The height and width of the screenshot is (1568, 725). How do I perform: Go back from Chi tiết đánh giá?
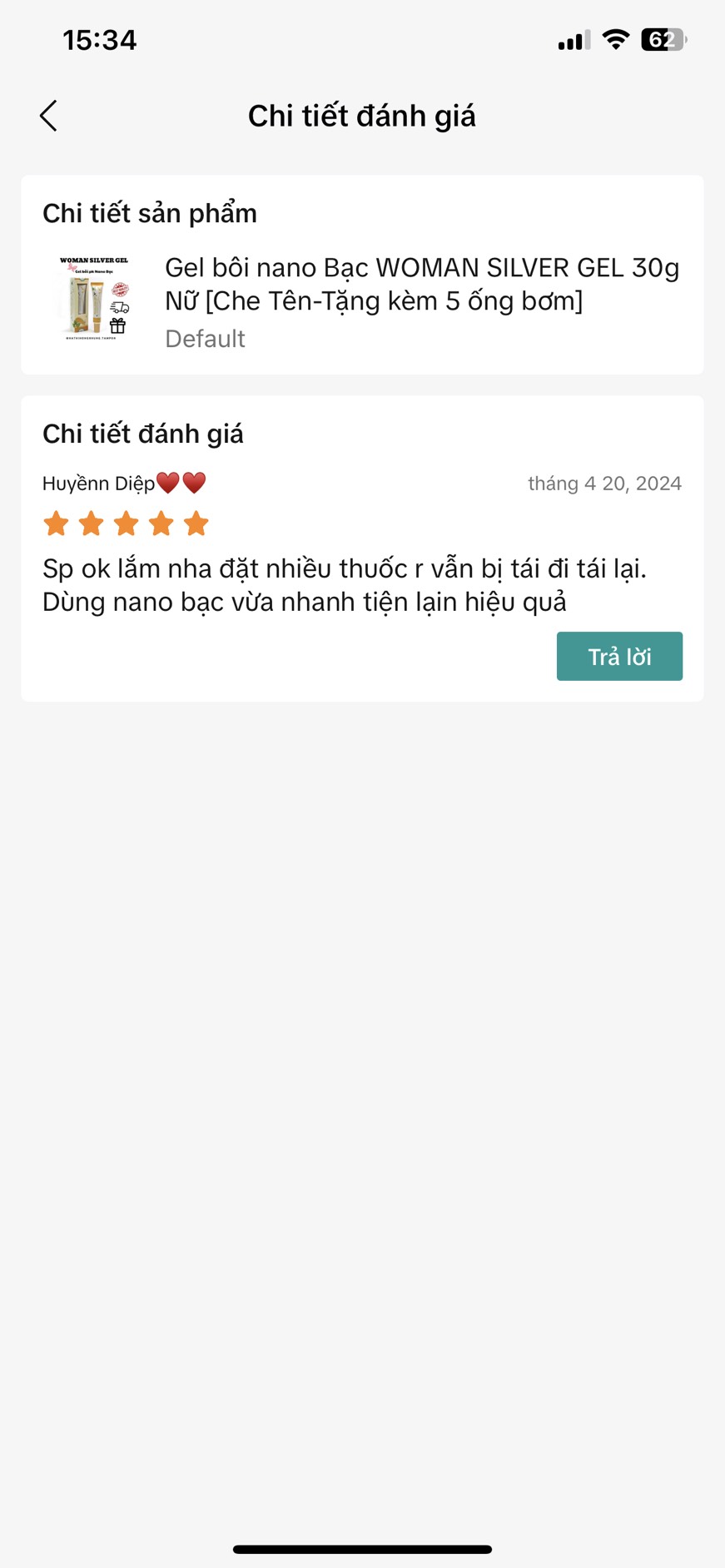click(x=49, y=116)
